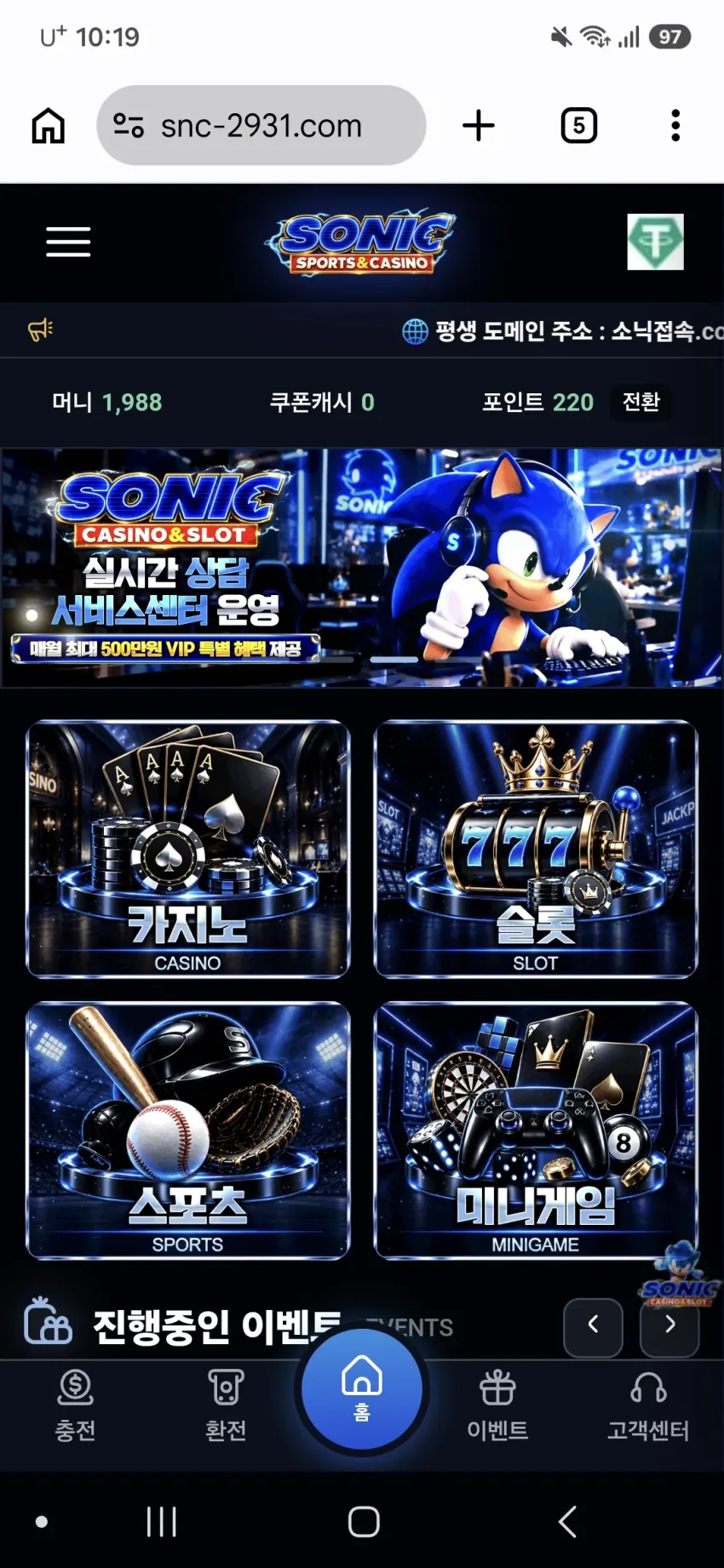
Task: Go to 환전 withdrawal tab
Action: point(226,1405)
